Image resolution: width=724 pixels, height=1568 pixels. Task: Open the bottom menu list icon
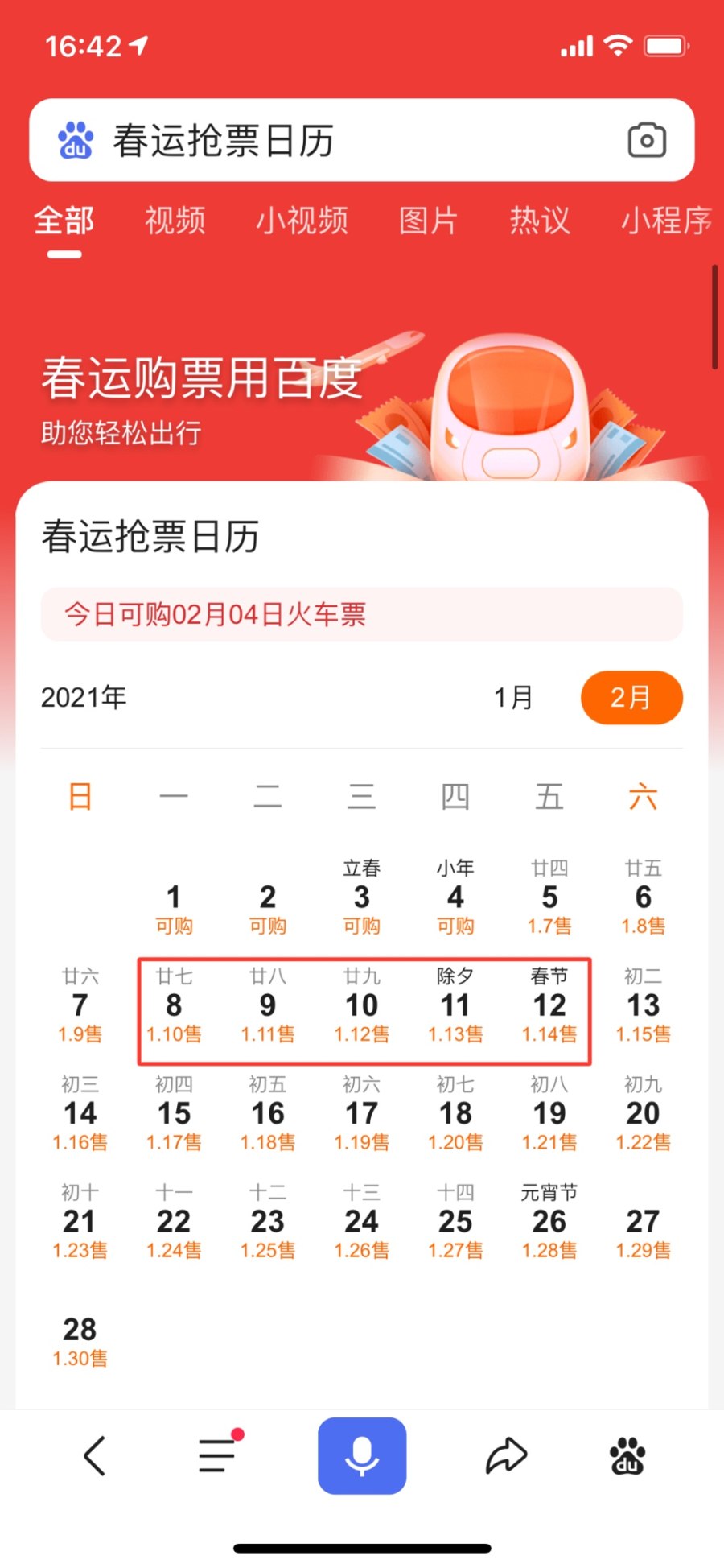pos(218,1456)
